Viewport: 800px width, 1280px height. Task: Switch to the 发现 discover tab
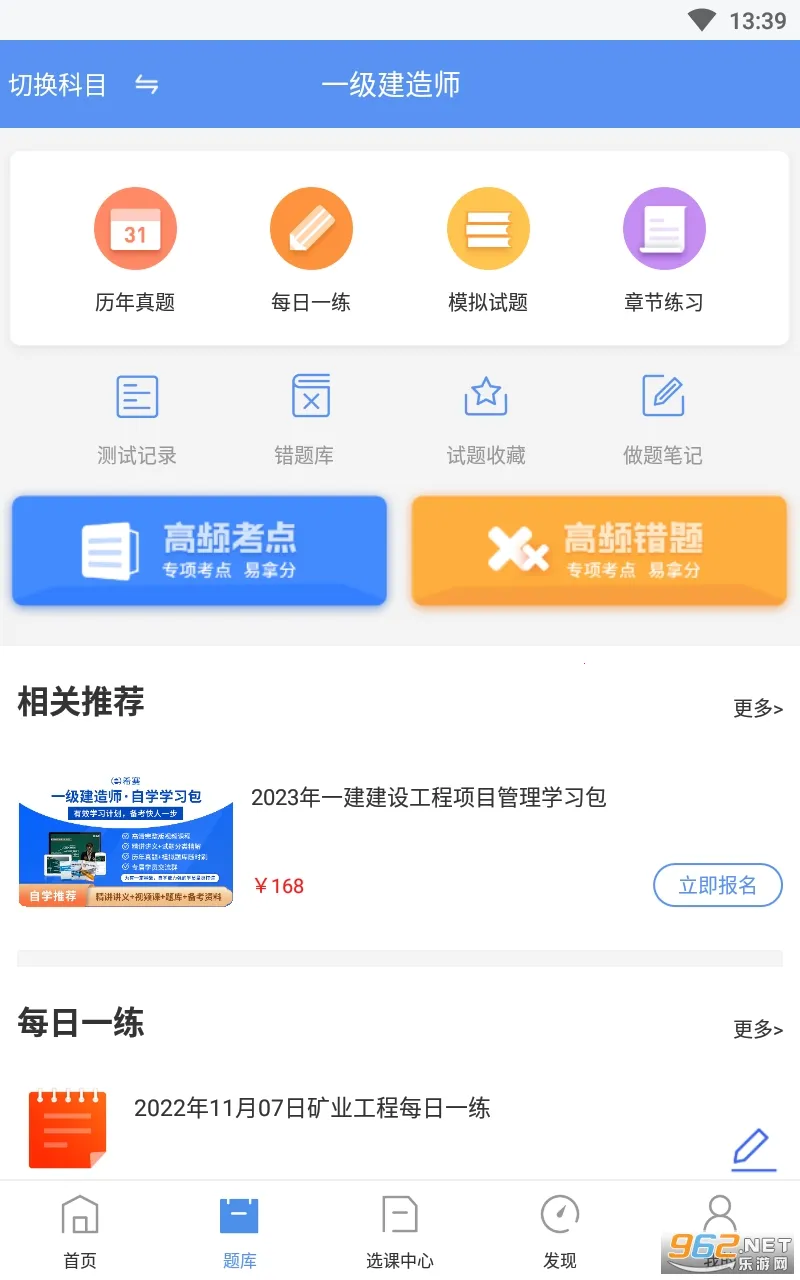click(560, 1228)
